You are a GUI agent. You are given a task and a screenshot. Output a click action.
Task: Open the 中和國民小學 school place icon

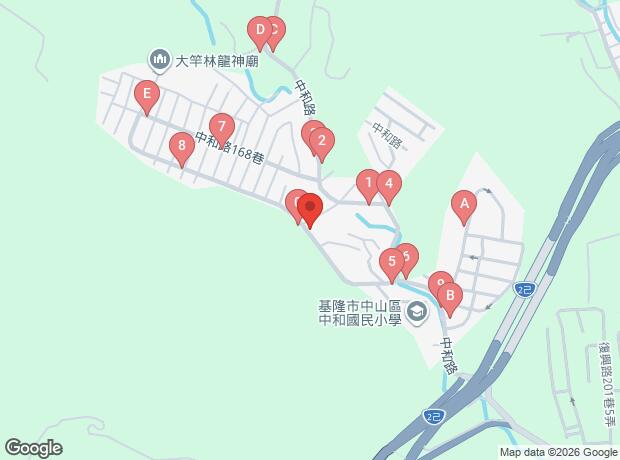tap(417, 312)
